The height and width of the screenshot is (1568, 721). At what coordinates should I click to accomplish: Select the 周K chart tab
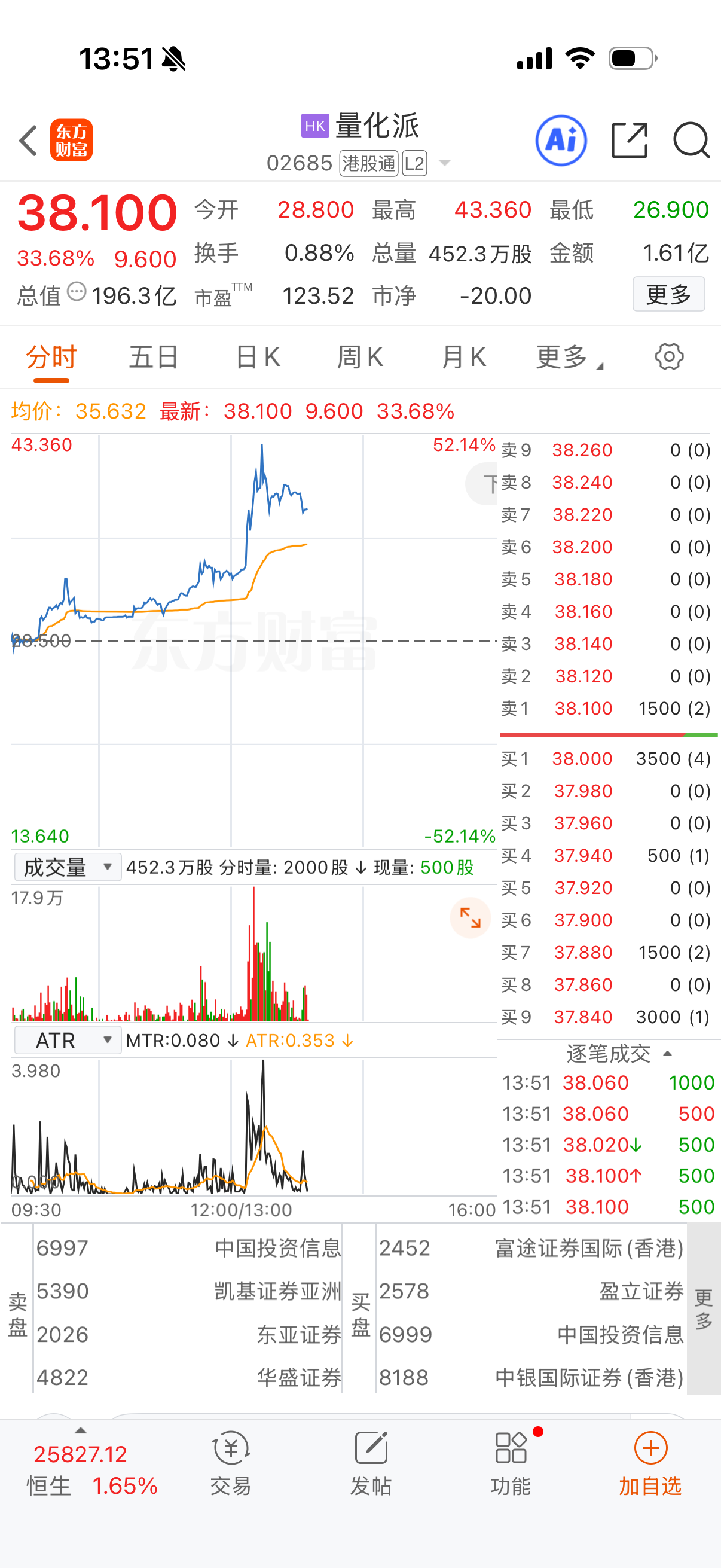(360, 357)
